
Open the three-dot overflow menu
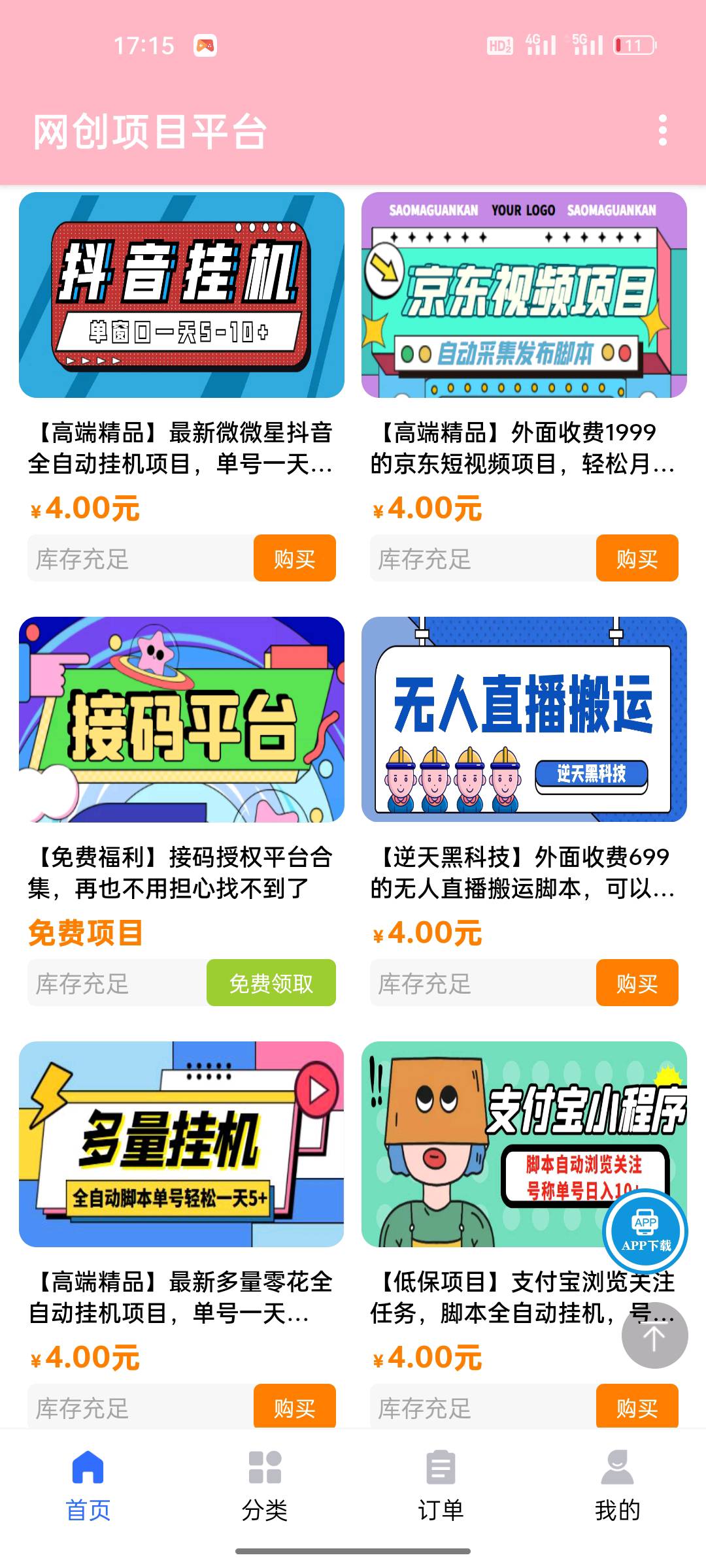click(663, 131)
